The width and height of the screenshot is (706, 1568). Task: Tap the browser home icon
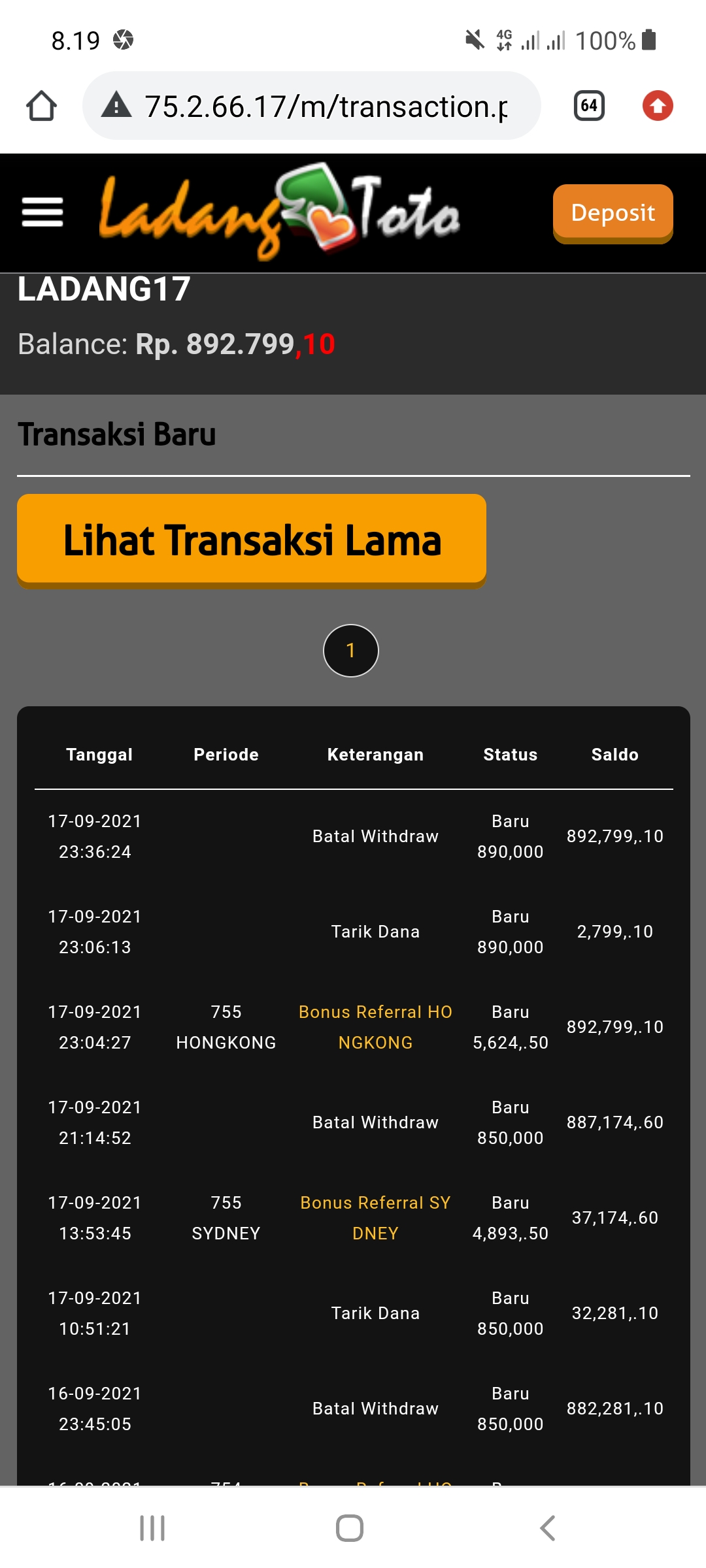click(x=41, y=106)
